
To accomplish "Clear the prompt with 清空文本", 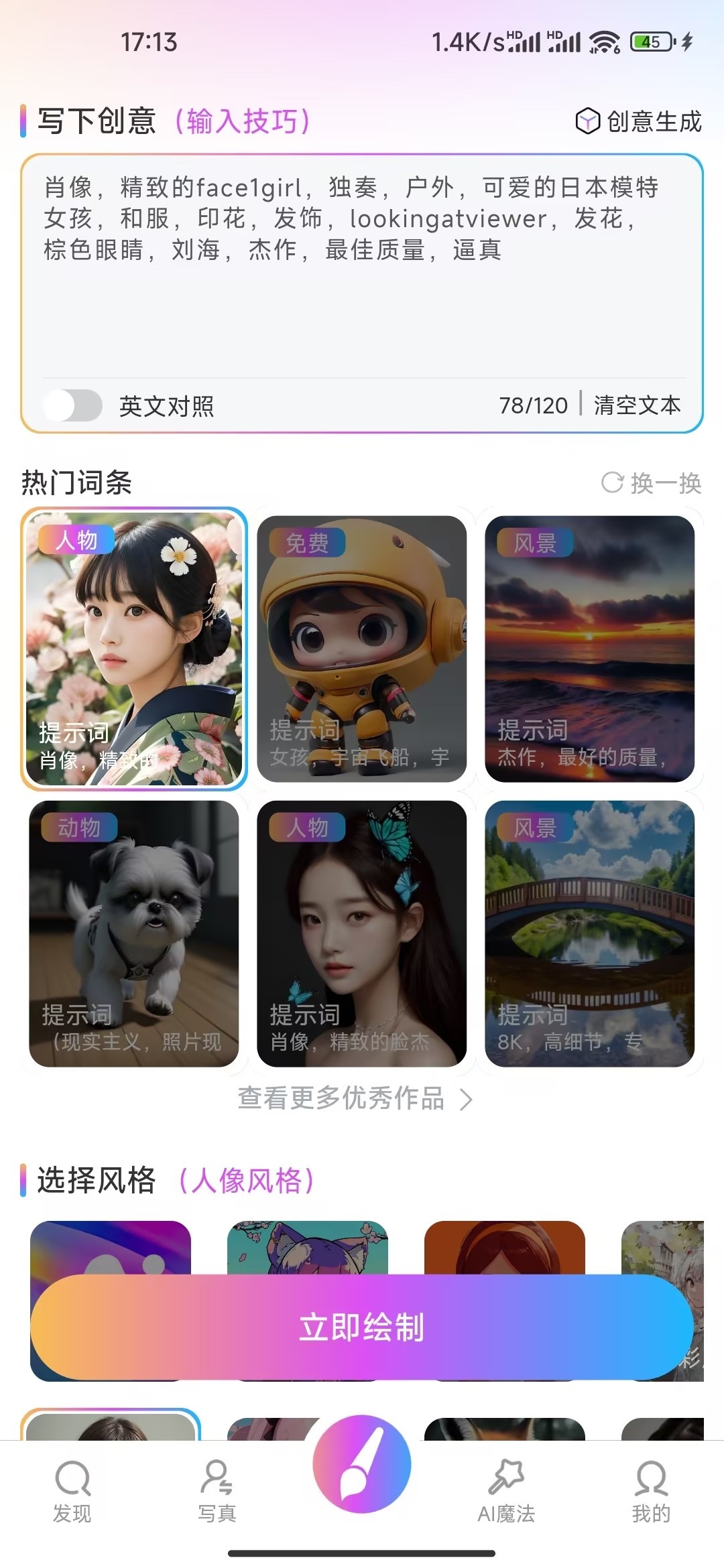I will click(x=637, y=405).
